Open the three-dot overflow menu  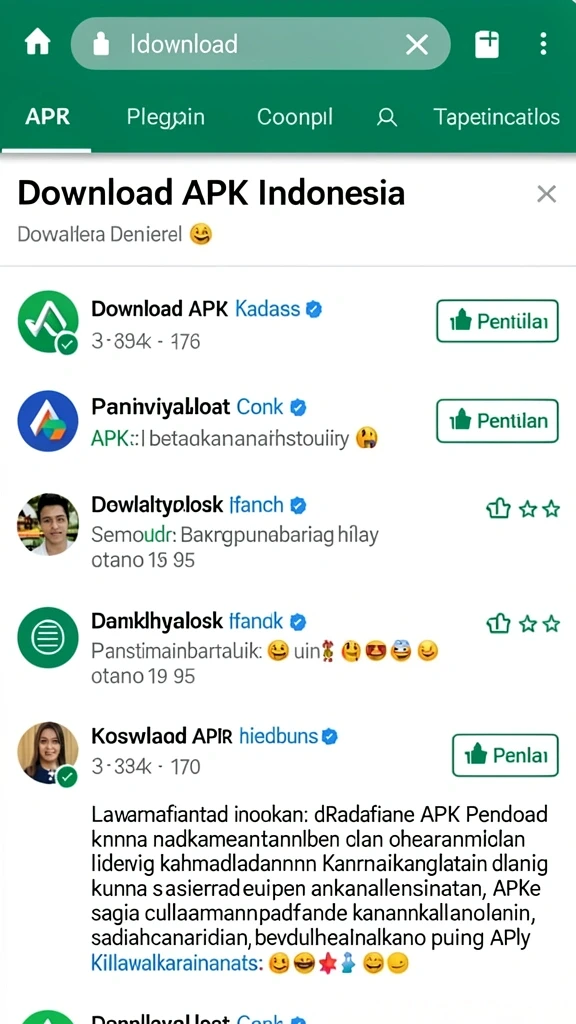tap(543, 44)
